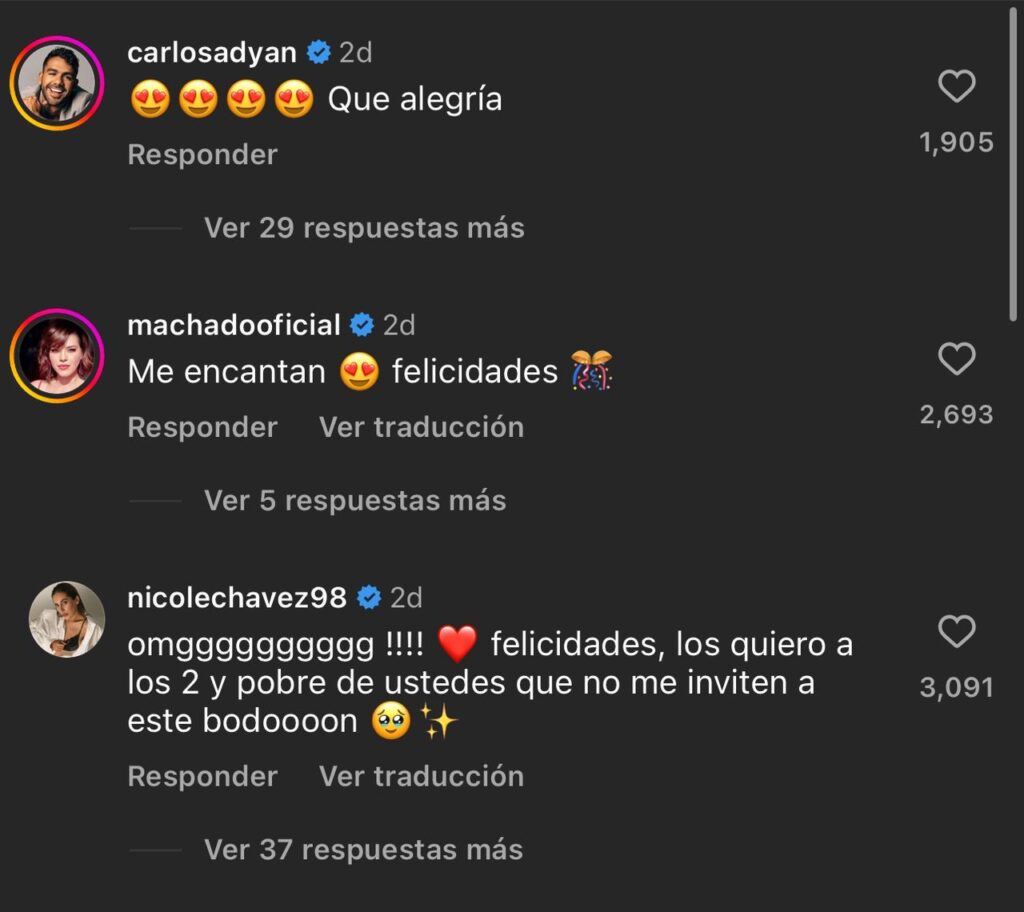Image resolution: width=1024 pixels, height=912 pixels.
Task: Expand Ver 5 respuestas más
Action: [x=355, y=500]
